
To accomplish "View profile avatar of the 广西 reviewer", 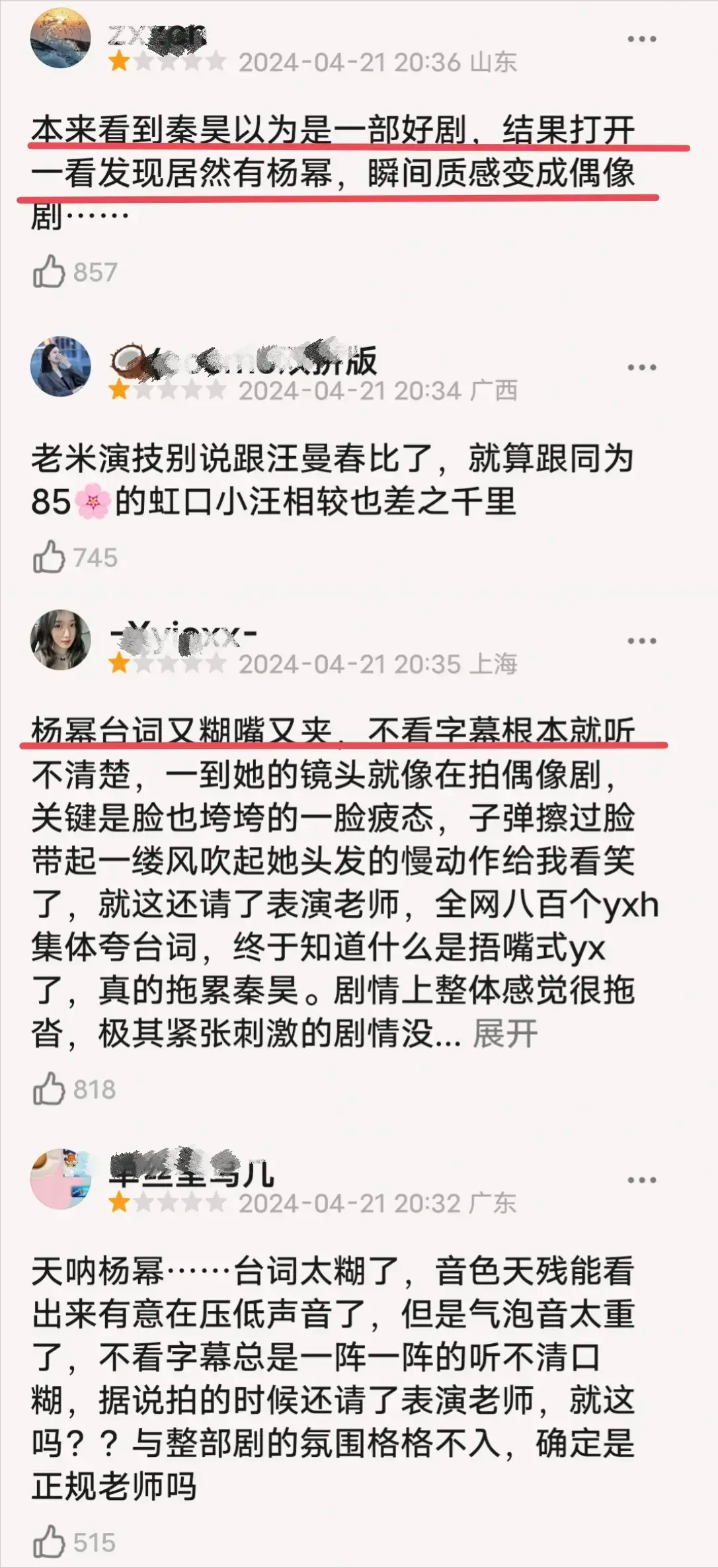I will point(61,366).
